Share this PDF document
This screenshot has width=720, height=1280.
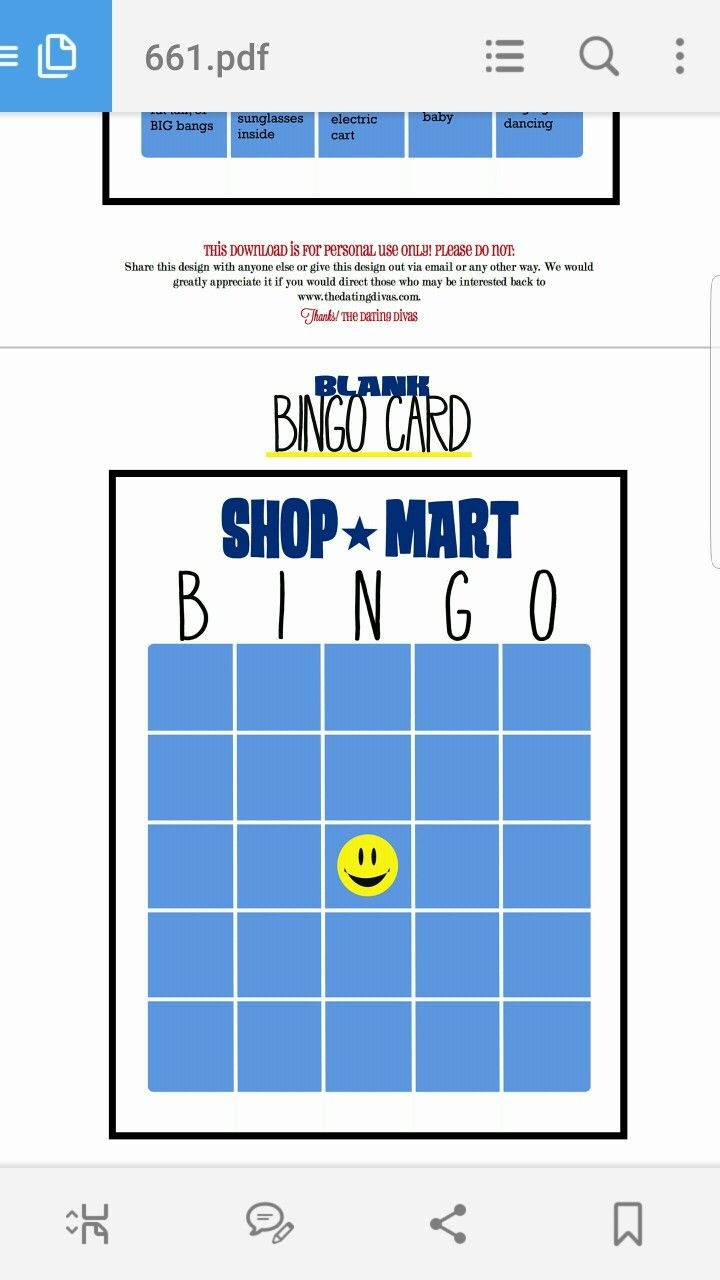448,1223
